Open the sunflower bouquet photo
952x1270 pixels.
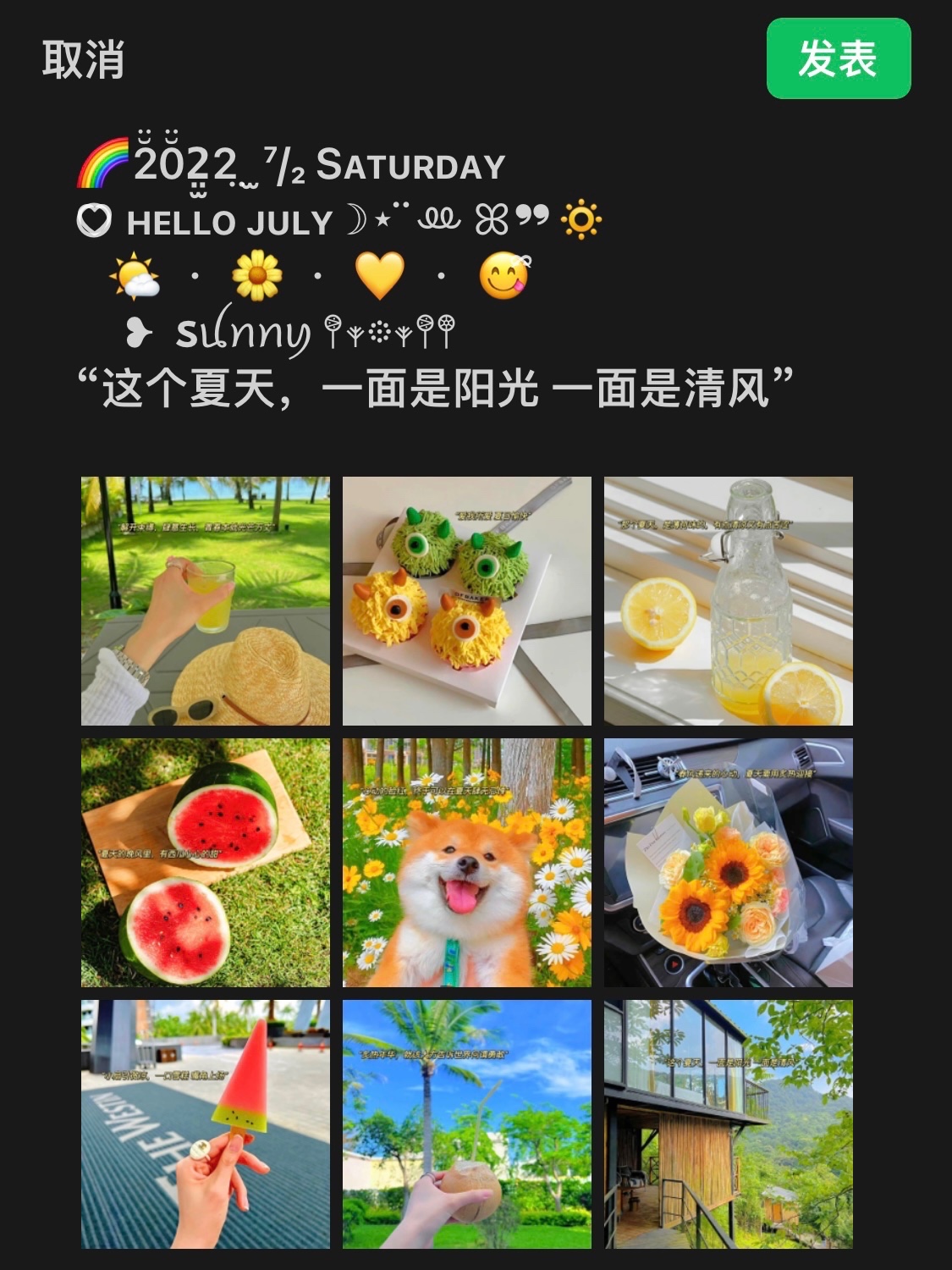(729, 863)
